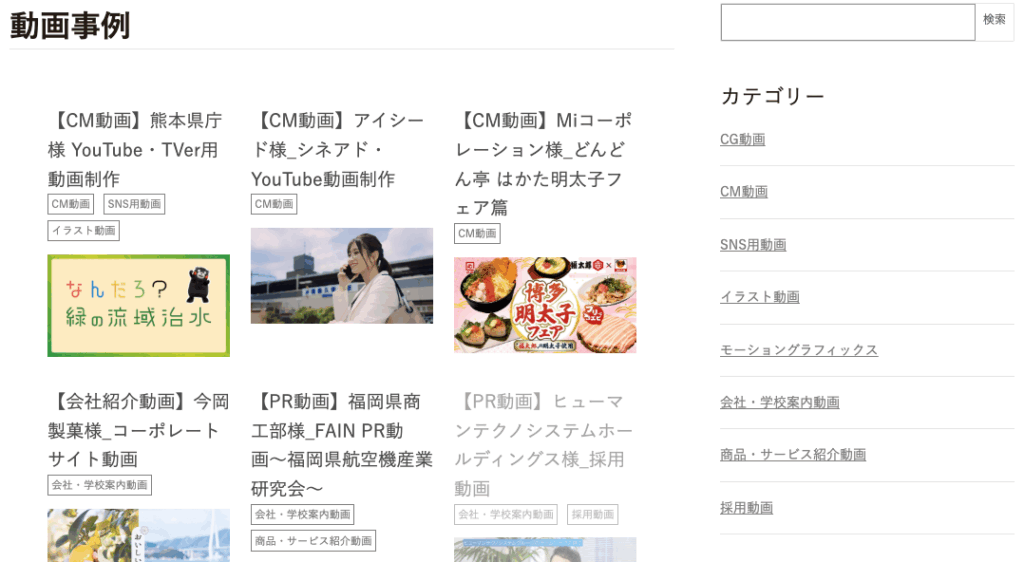
Task: Open the 今岡製菓様 コーポレートサイト動画 article
Action: [x=138, y=430]
